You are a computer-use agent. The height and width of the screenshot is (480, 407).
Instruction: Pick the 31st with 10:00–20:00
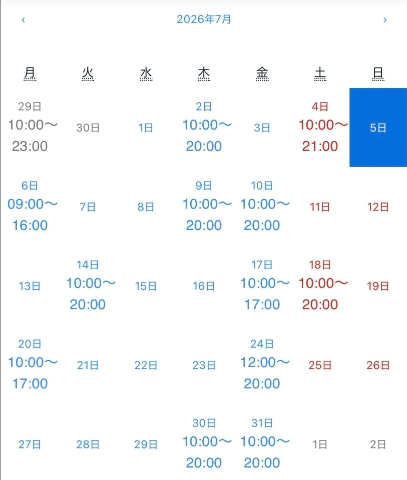[x=262, y=444]
